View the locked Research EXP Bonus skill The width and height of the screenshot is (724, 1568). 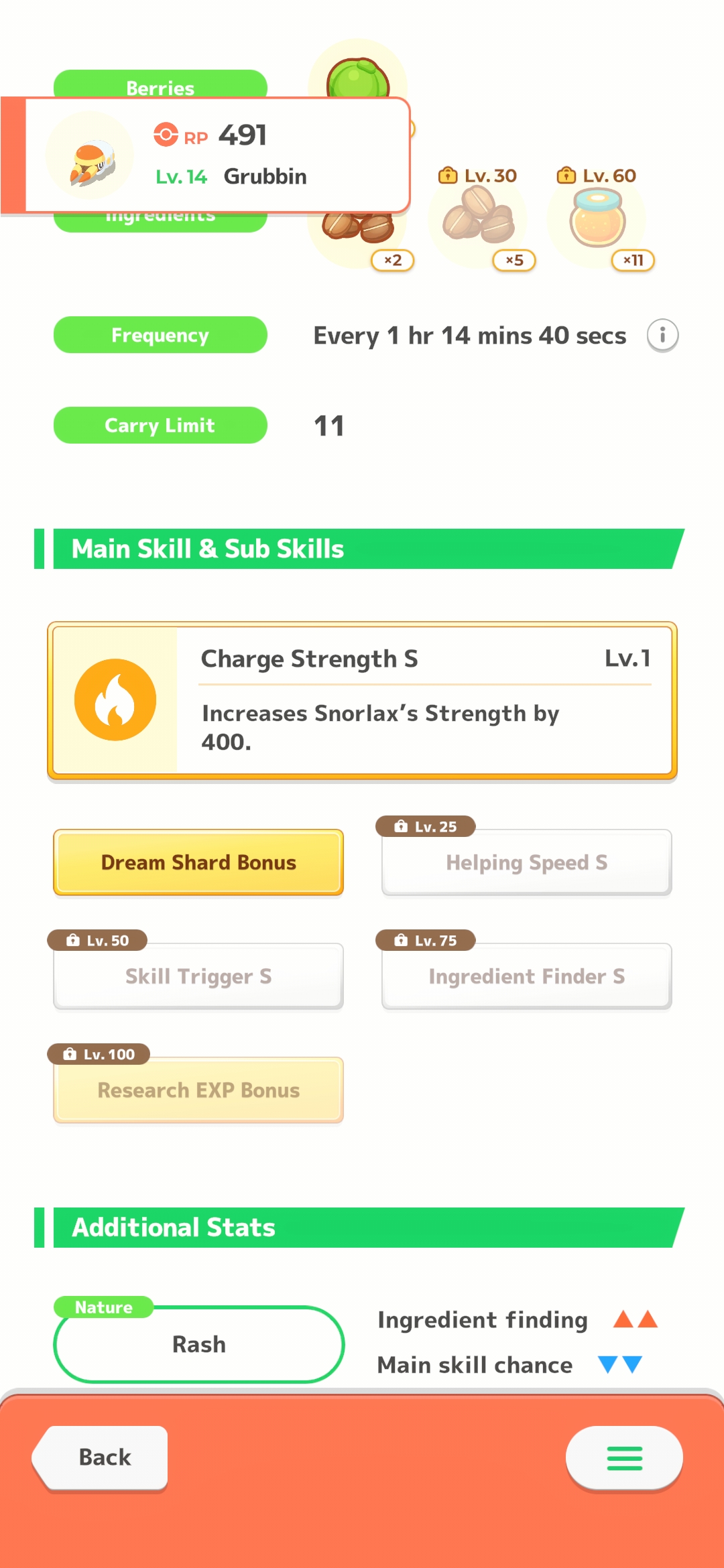[198, 1090]
